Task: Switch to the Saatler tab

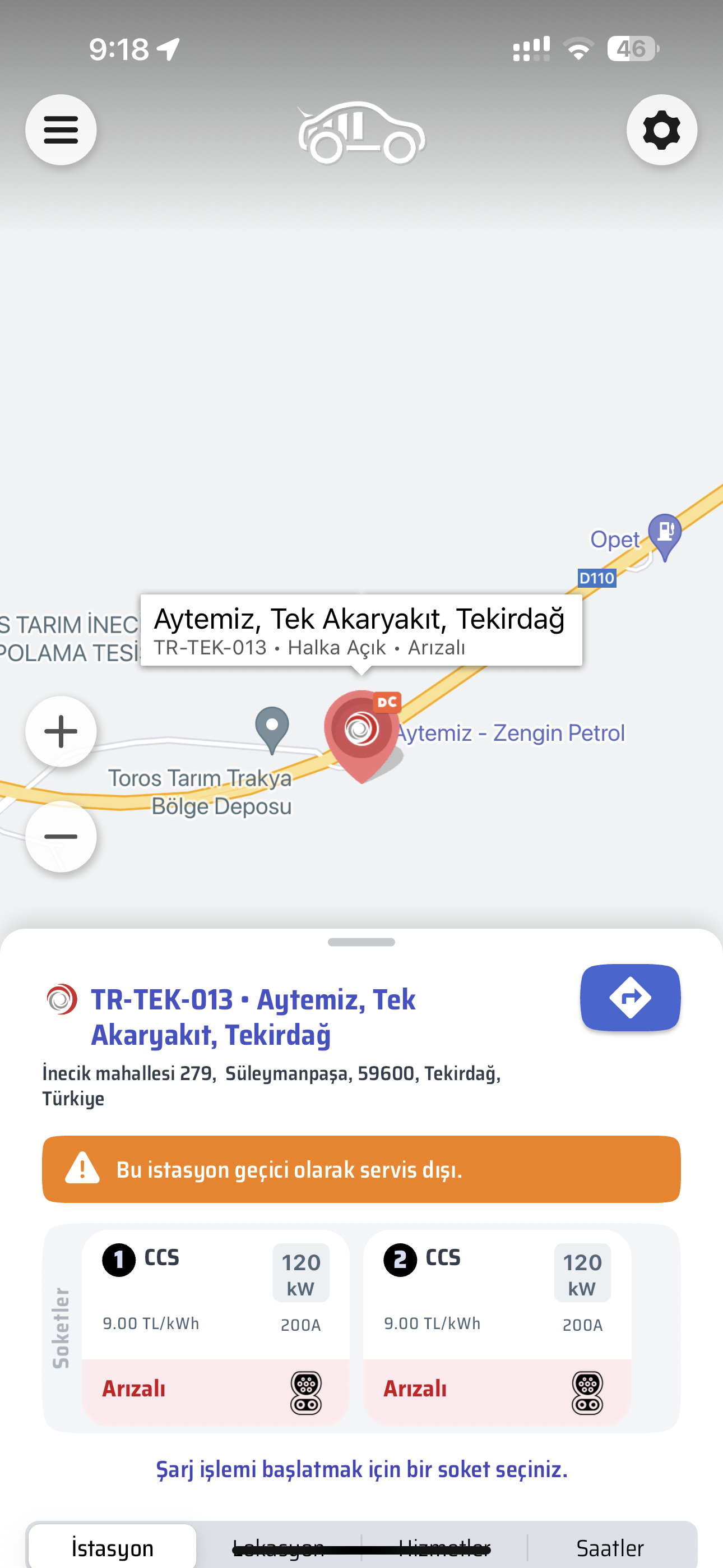Action: [x=610, y=1547]
